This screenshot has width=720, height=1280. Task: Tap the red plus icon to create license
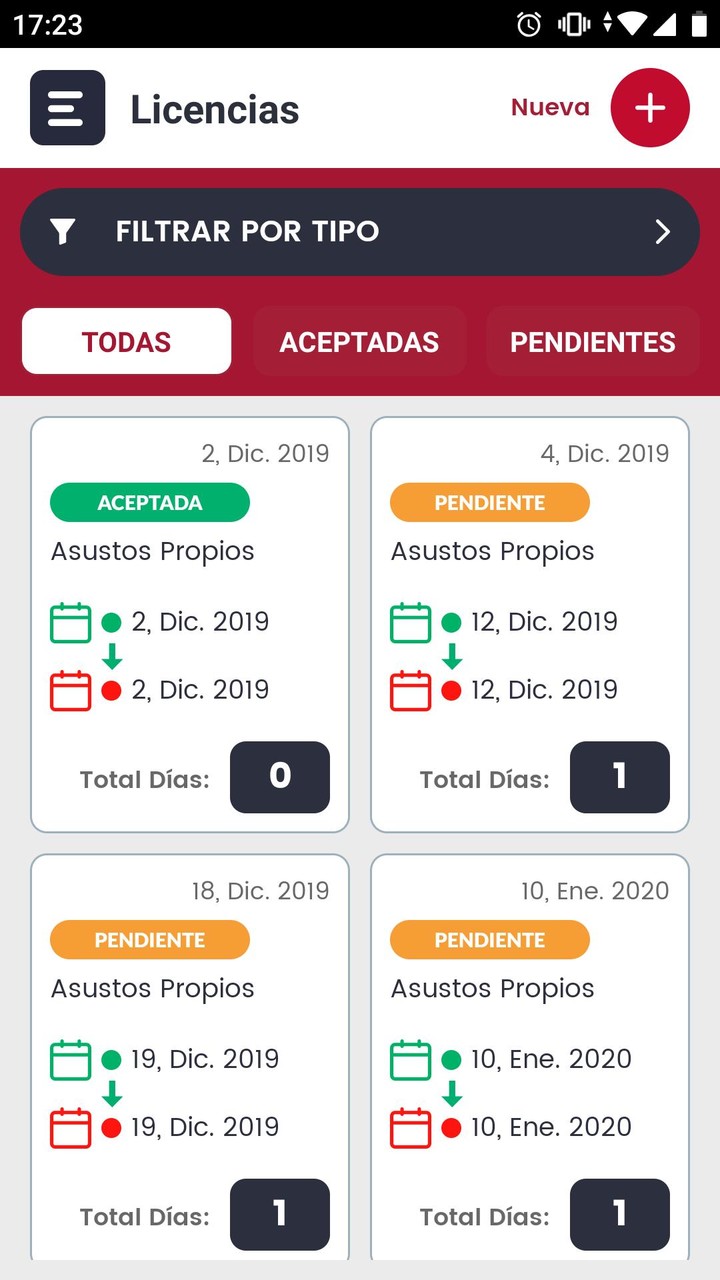[x=649, y=107]
